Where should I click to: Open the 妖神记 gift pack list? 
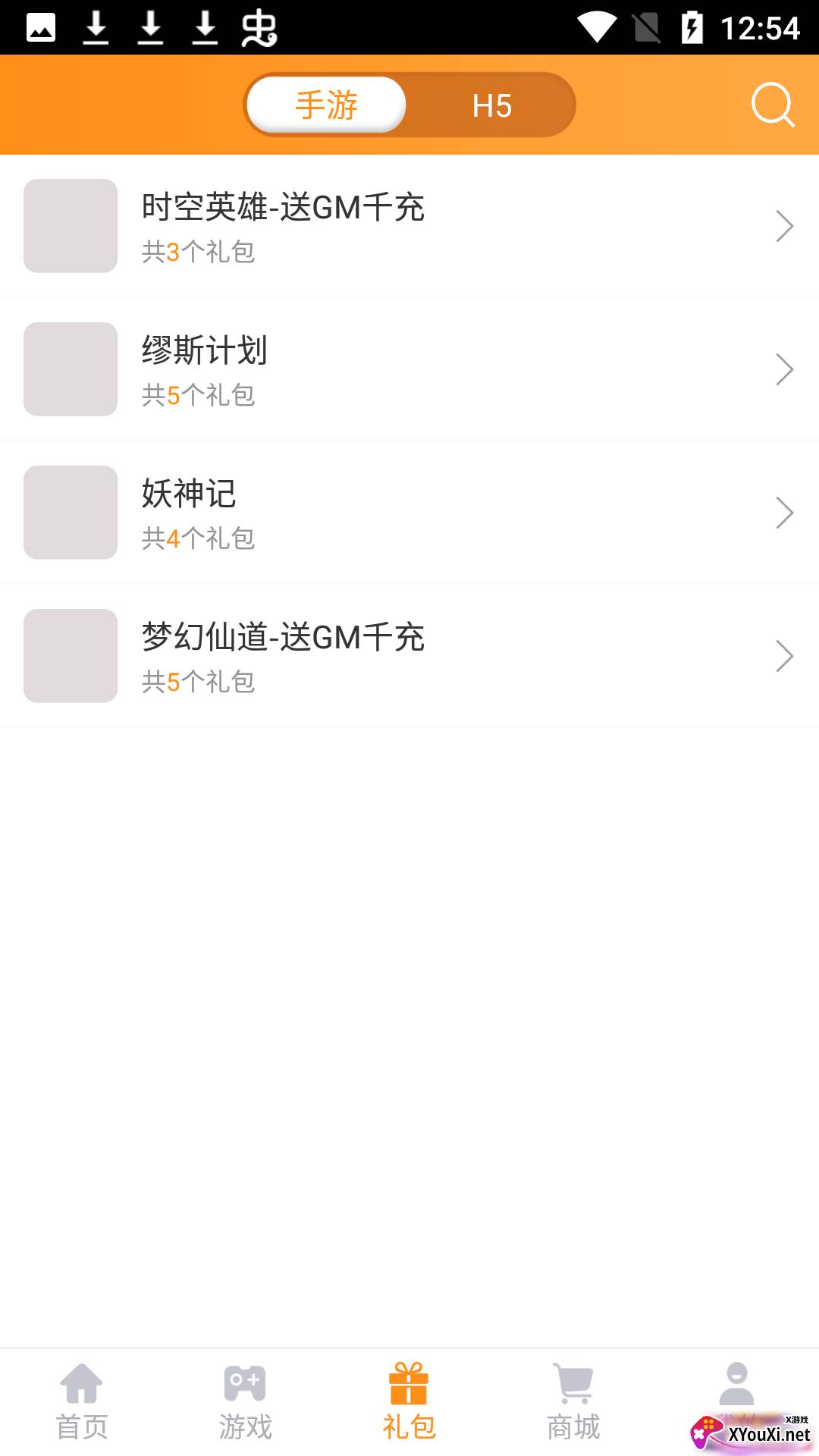tap(409, 513)
